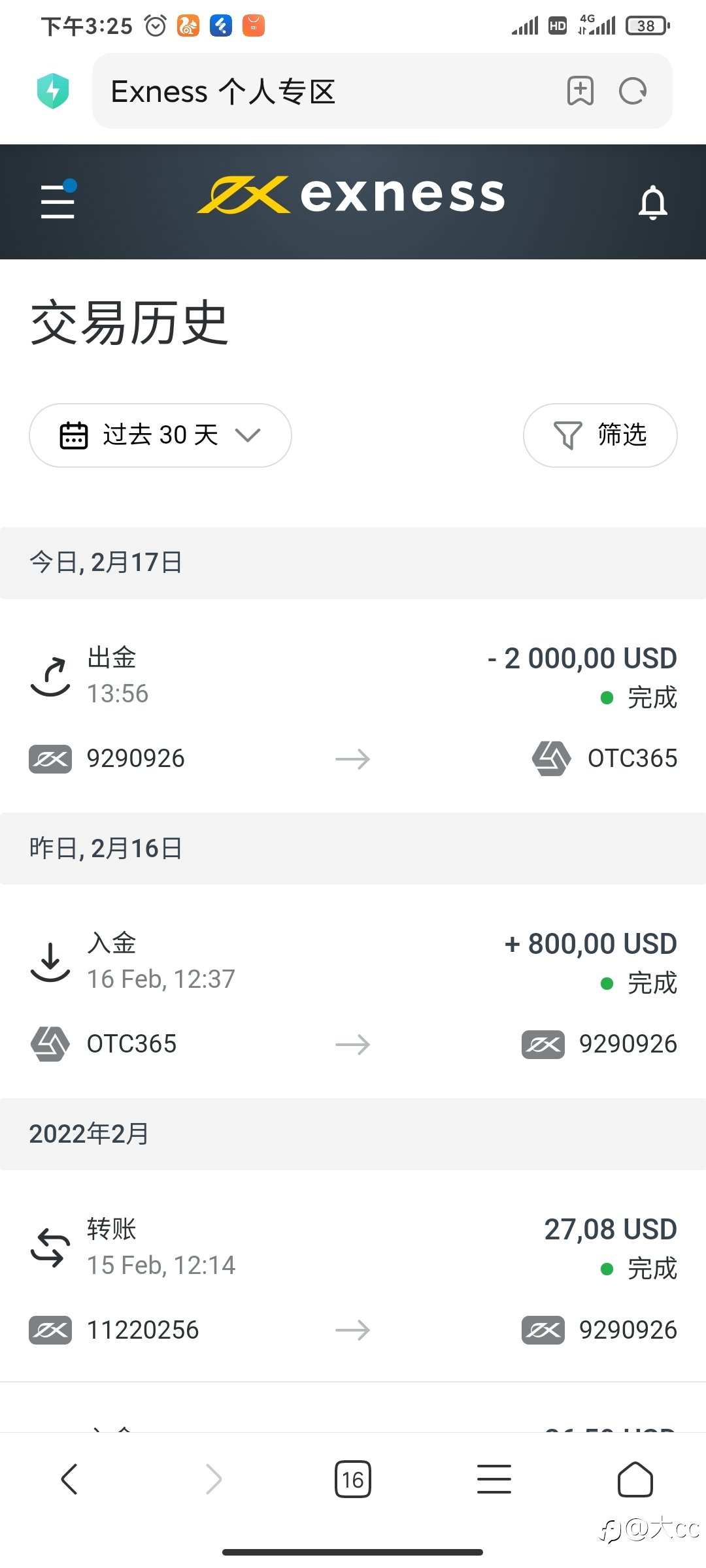706x1568 pixels.
Task: Go to the browser home page
Action: 635,1479
